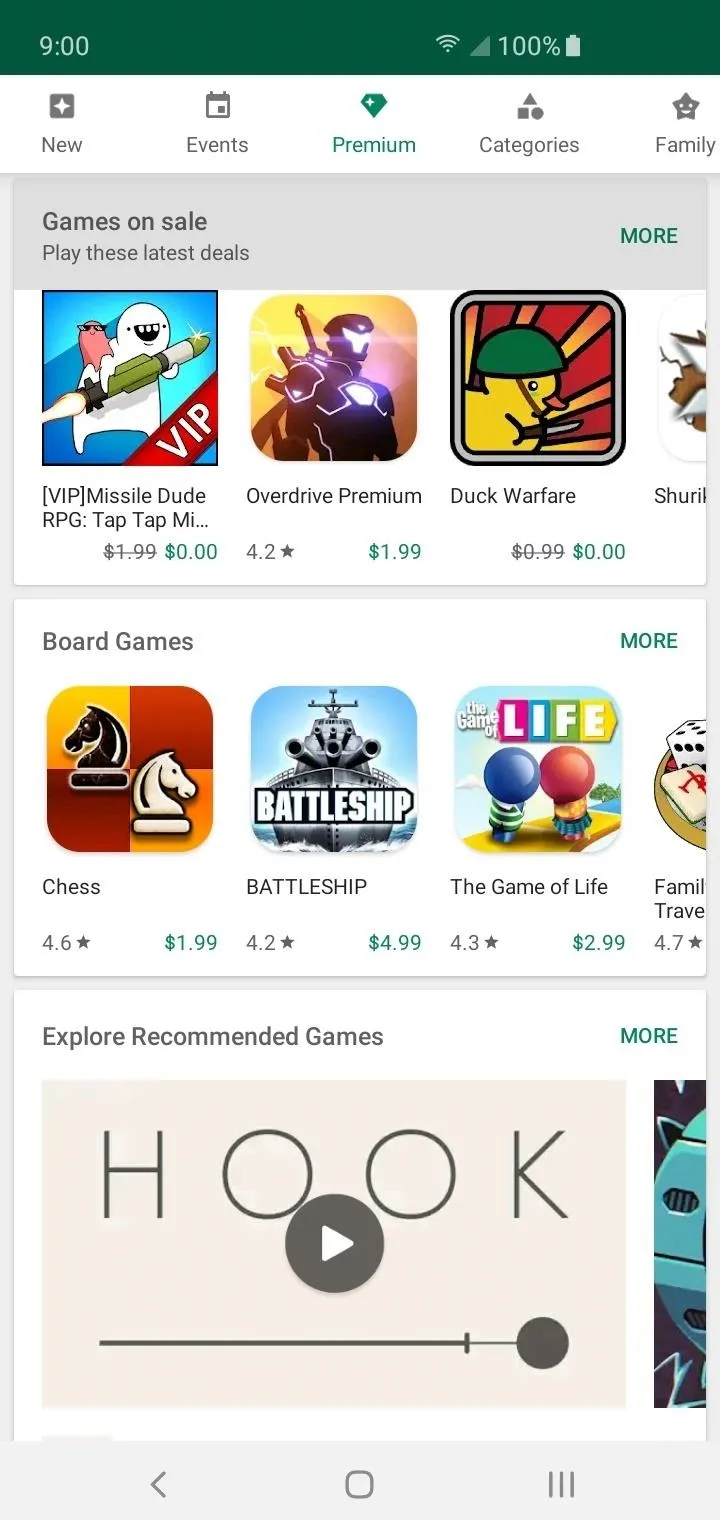
Task: Tap MORE next to Games on sale
Action: [649, 236]
